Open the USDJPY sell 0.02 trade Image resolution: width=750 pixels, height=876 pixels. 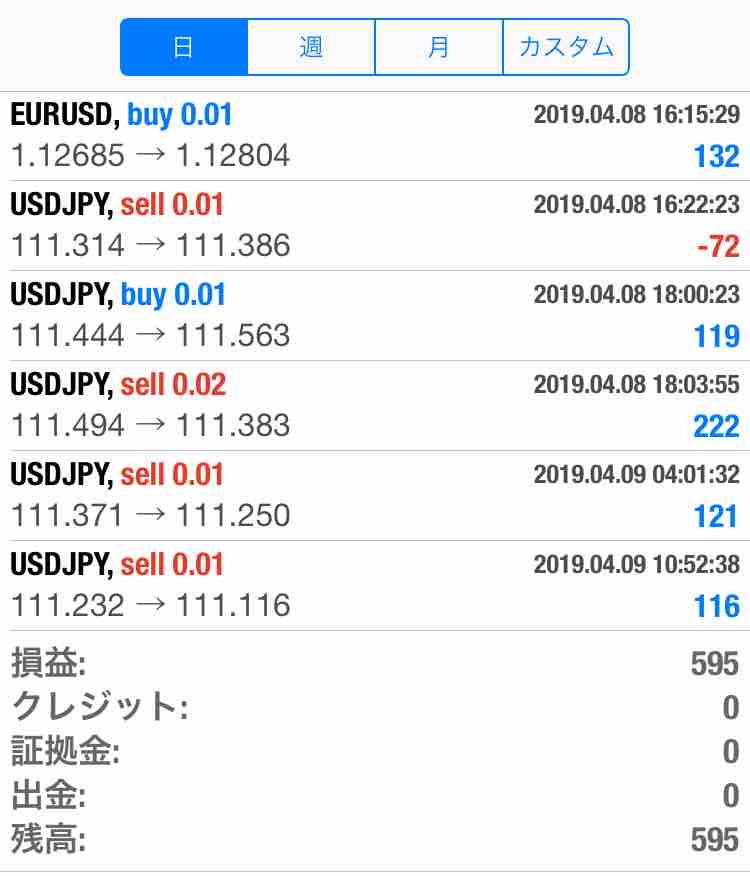(375, 406)
